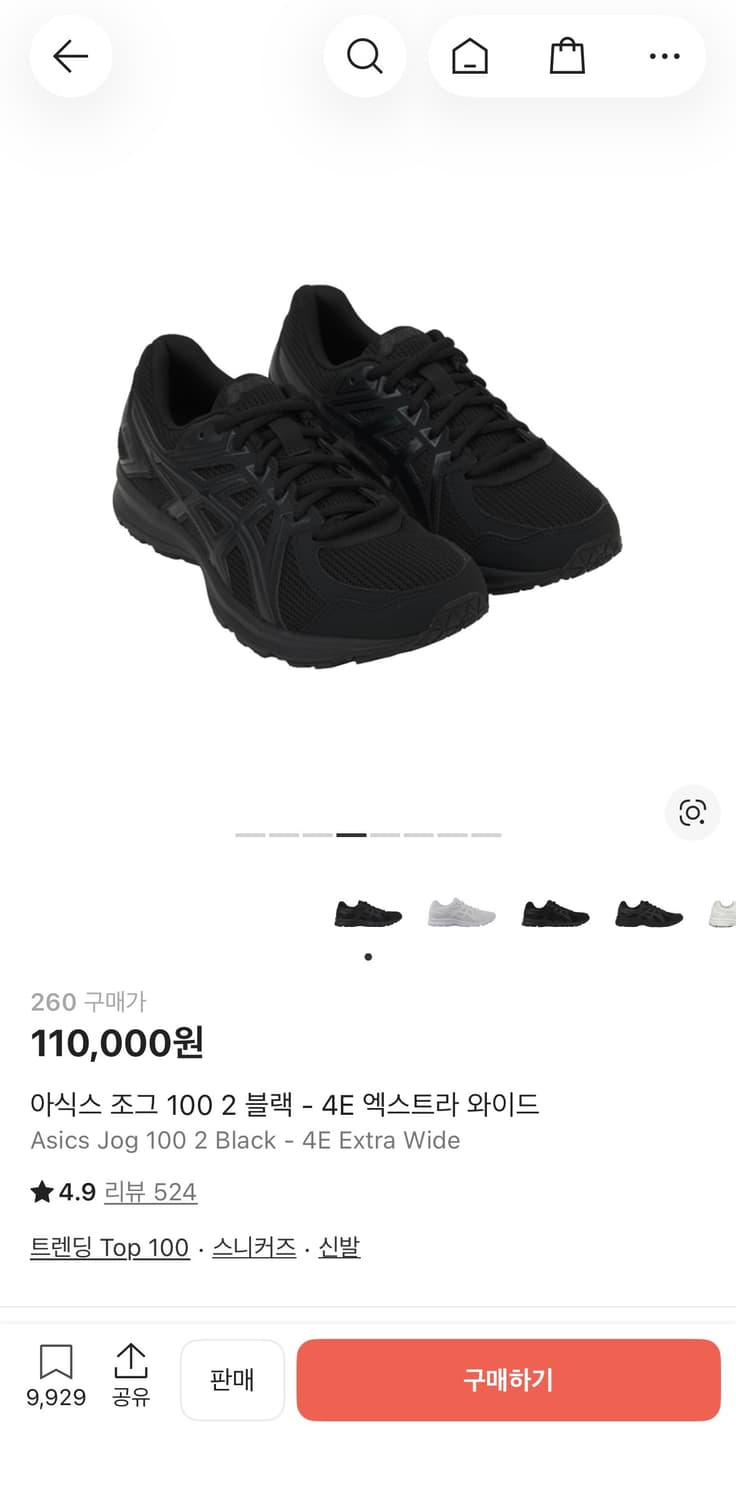
Task: Select the first black sneaker colorway thumbnail
Action: click(x=366, y=910)
